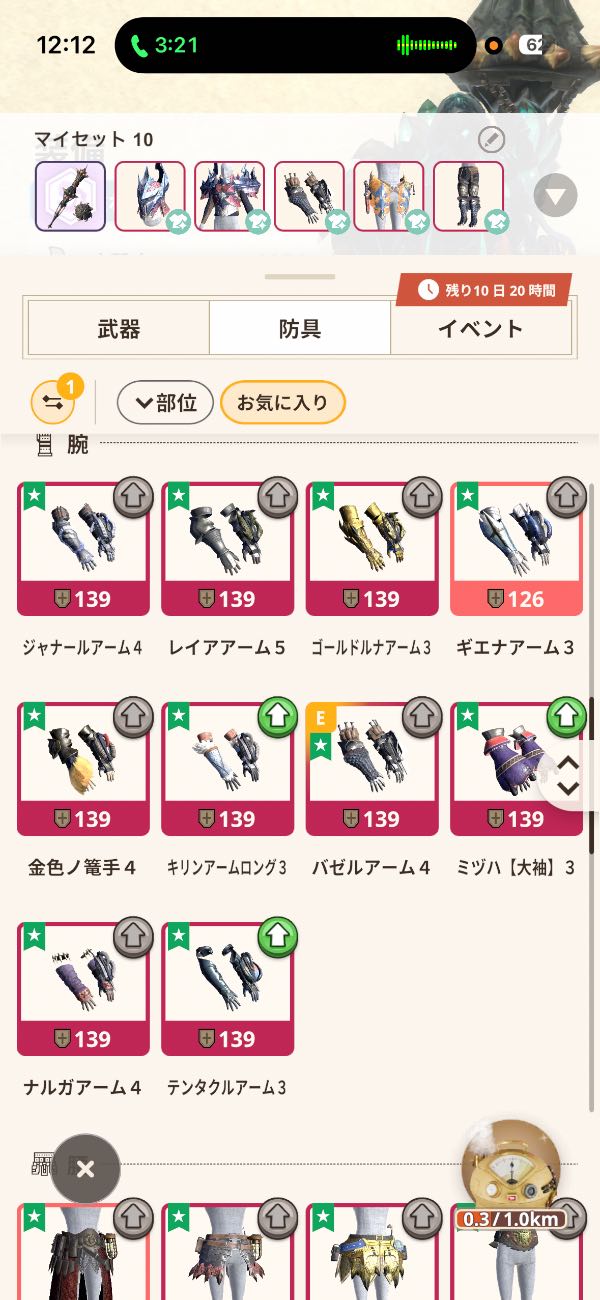The width and height of the screenshot is (600, 1300).
Task: Expand the 部位 dropdown
Action: (165, 403)
